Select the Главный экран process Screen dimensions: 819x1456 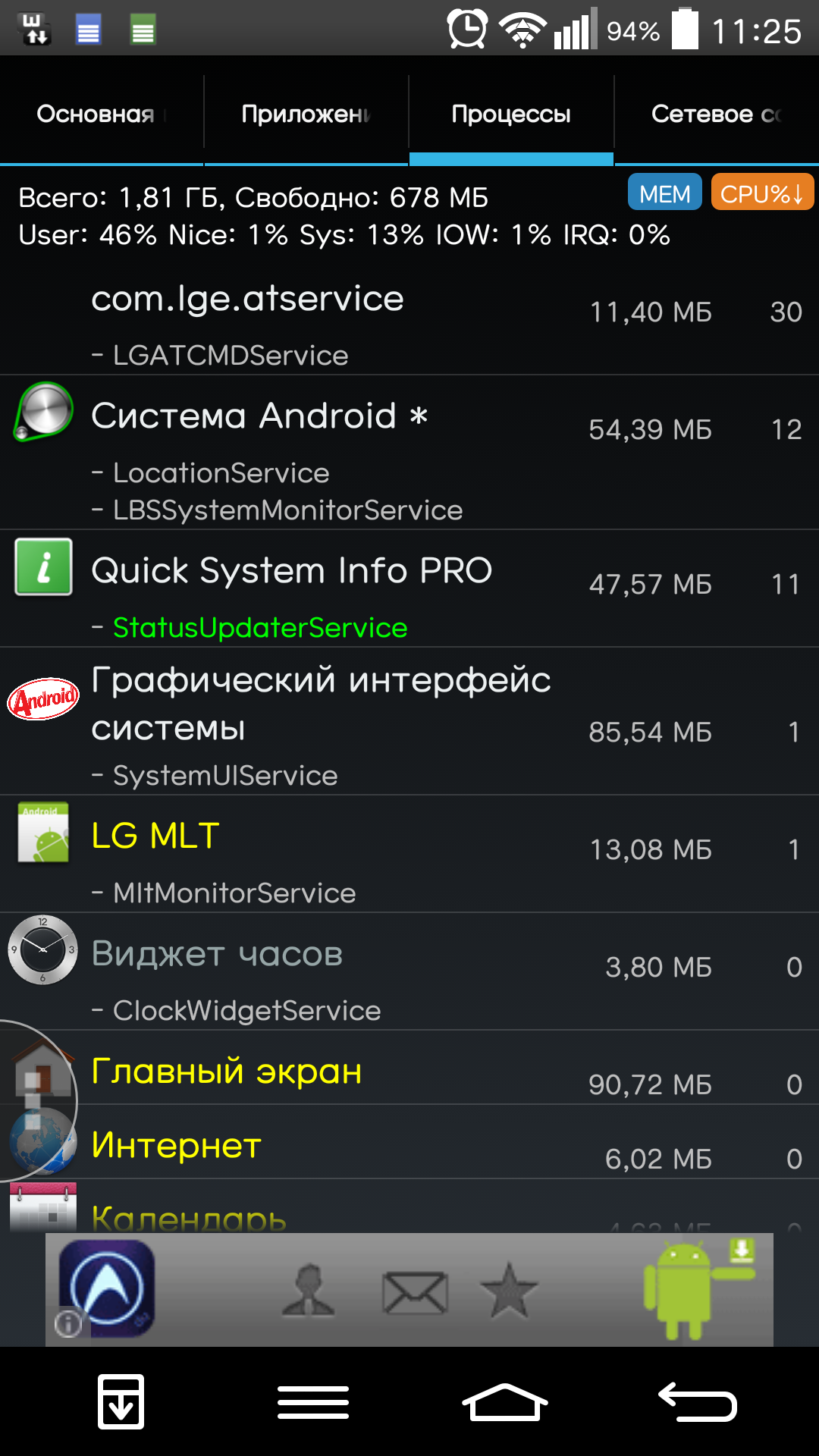coord(409,1068)
